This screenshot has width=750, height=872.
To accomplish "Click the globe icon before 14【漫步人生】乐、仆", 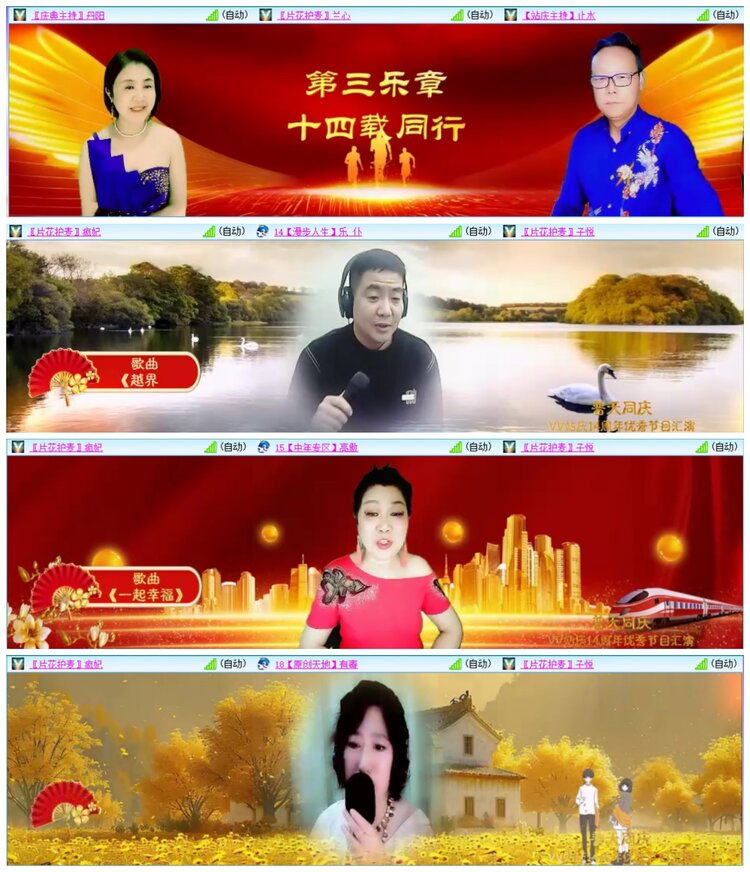I will (x=262, y=232).
